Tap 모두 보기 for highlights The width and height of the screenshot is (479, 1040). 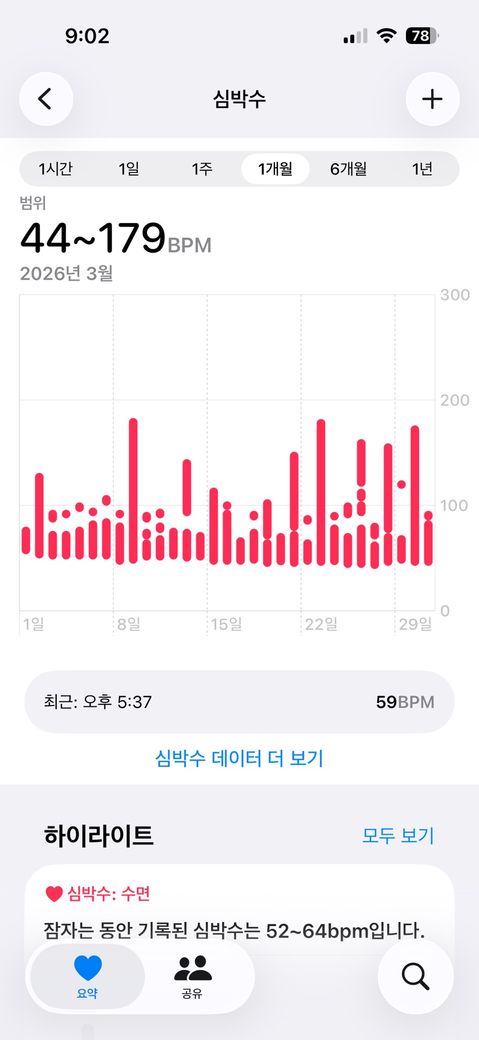398,836
